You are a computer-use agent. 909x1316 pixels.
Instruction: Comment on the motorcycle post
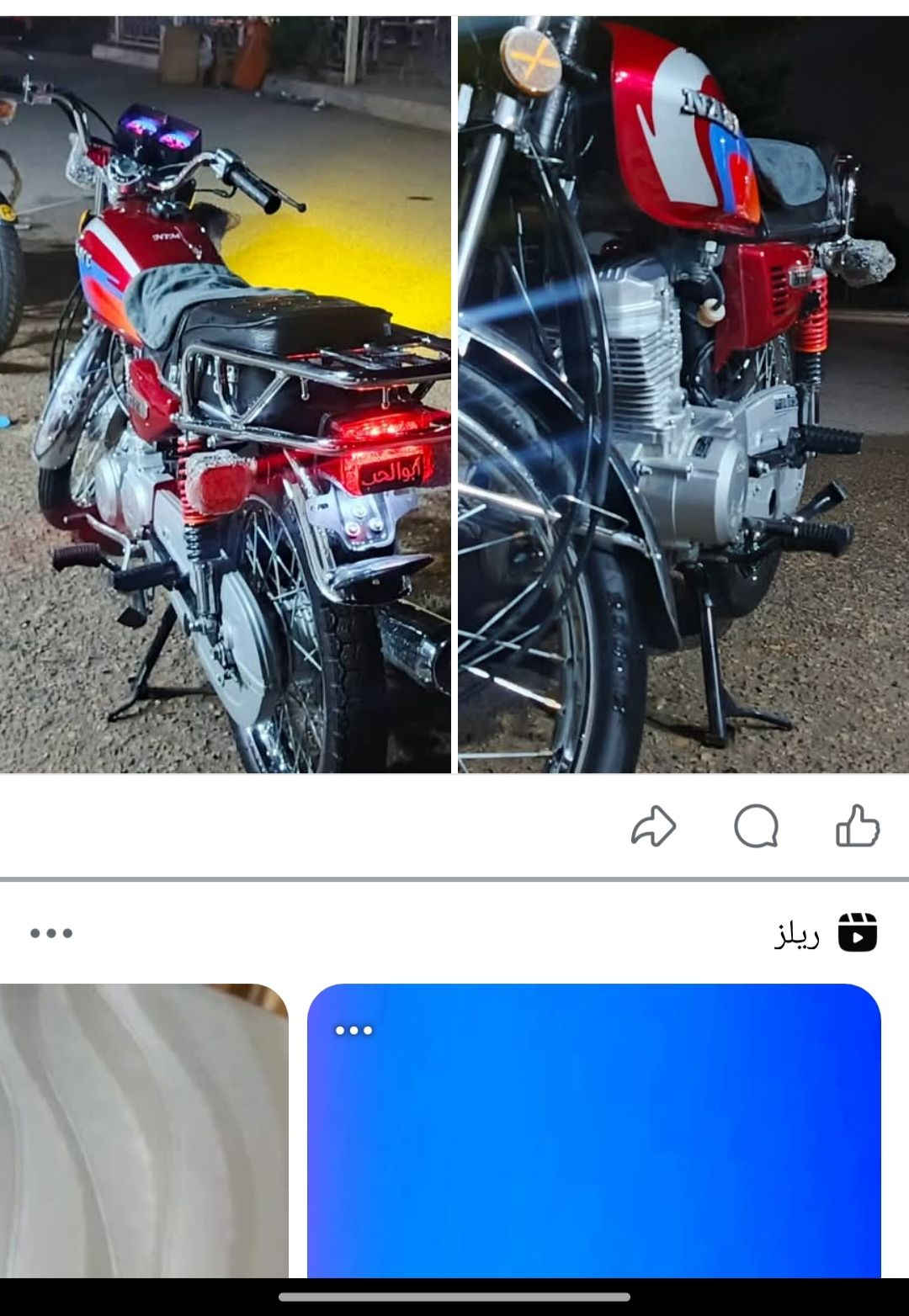(756, 826)
